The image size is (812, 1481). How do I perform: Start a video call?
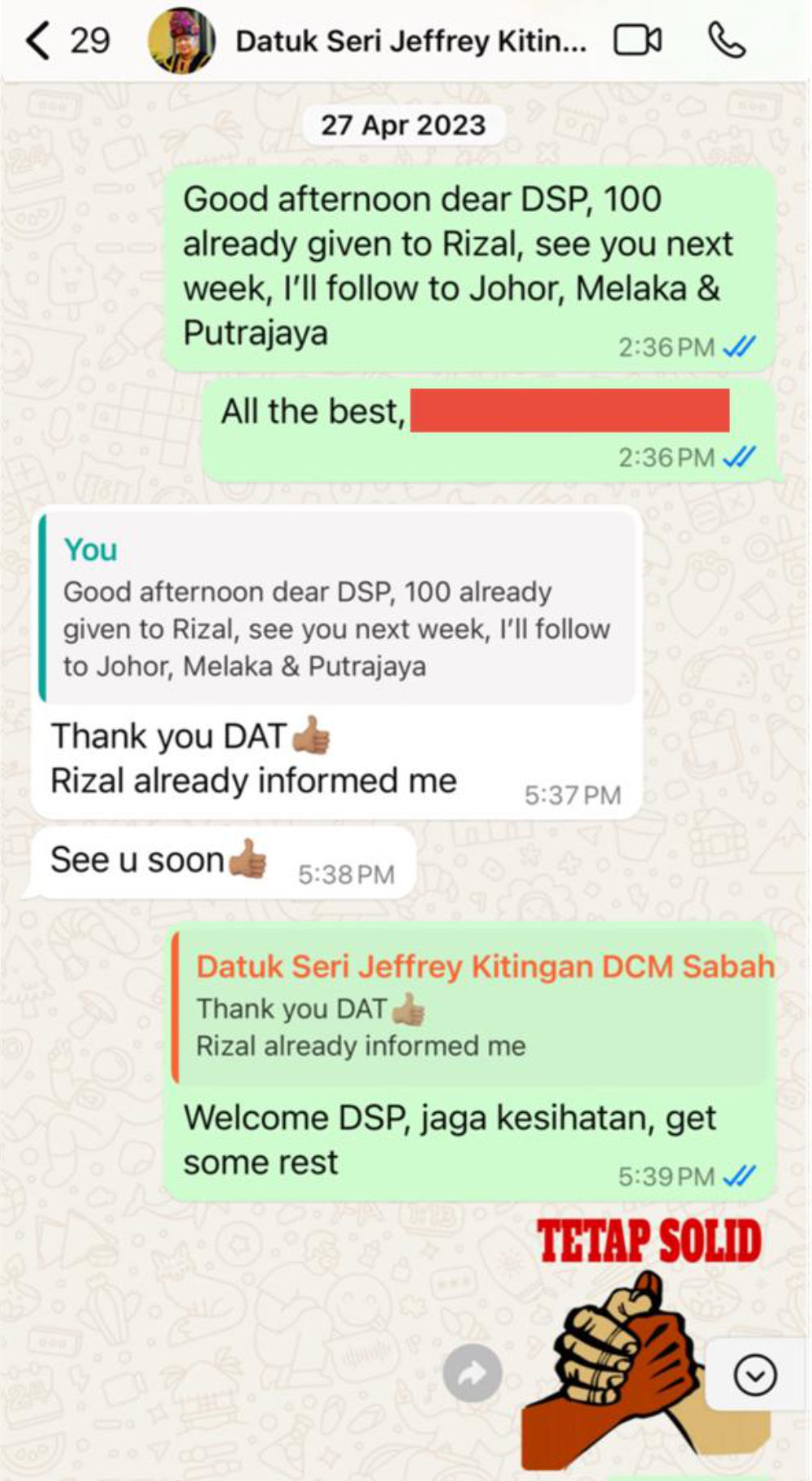pyautogui.click(x=637, y=41)
